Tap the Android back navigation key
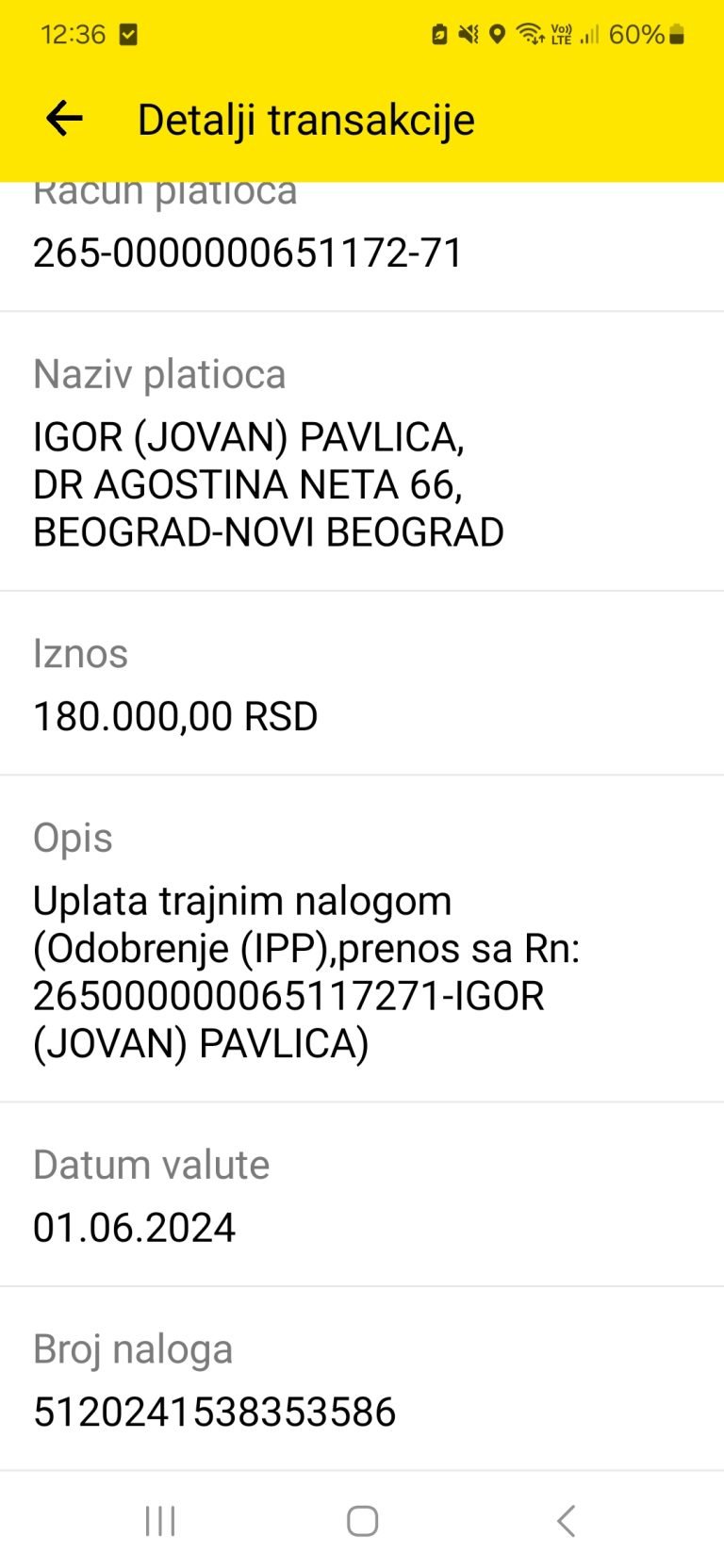Image resolution: width=724 pixels, height=1568 pixels. 566,1519
